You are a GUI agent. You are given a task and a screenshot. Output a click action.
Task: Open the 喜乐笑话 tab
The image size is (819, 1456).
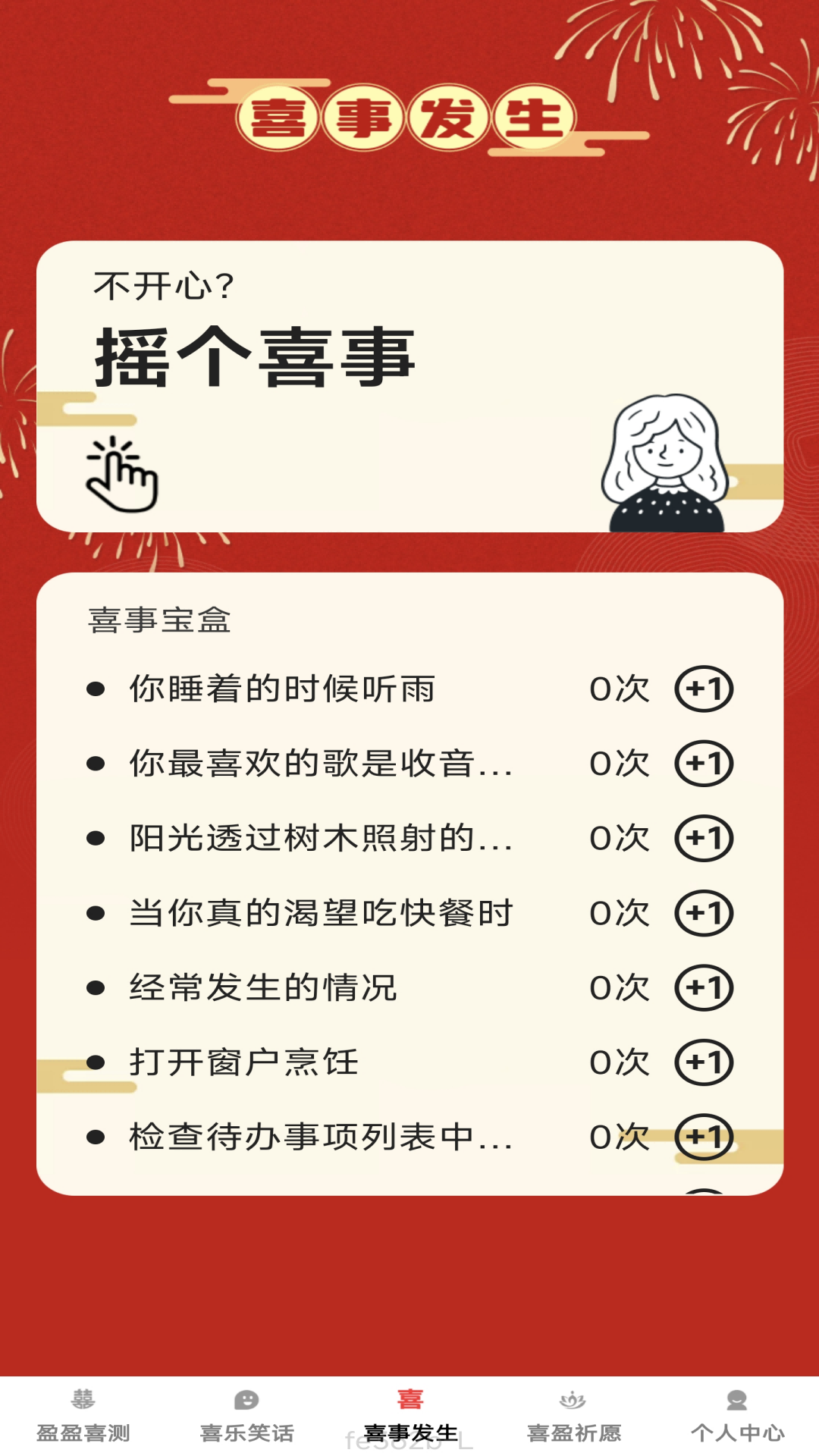coord(246,1417)
